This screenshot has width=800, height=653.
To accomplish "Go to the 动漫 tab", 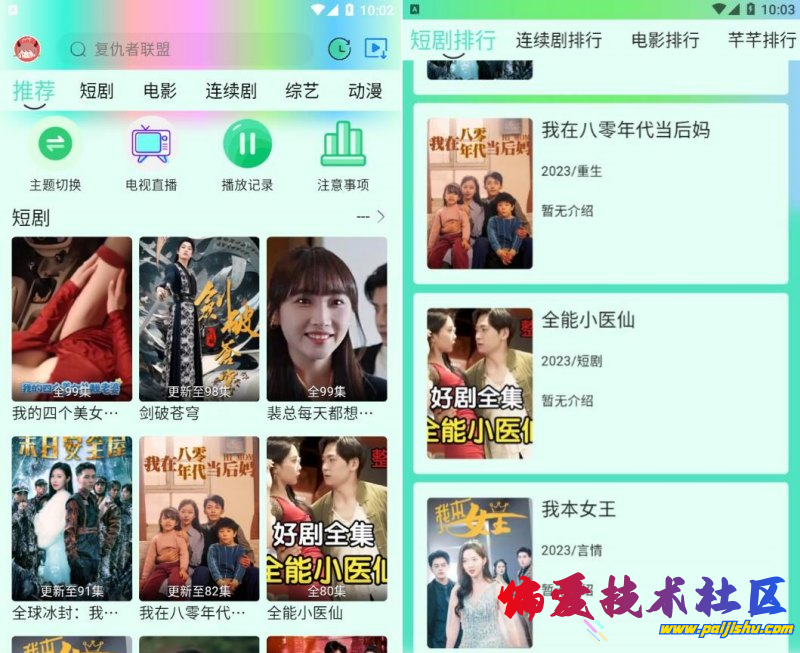I will 365,91.
